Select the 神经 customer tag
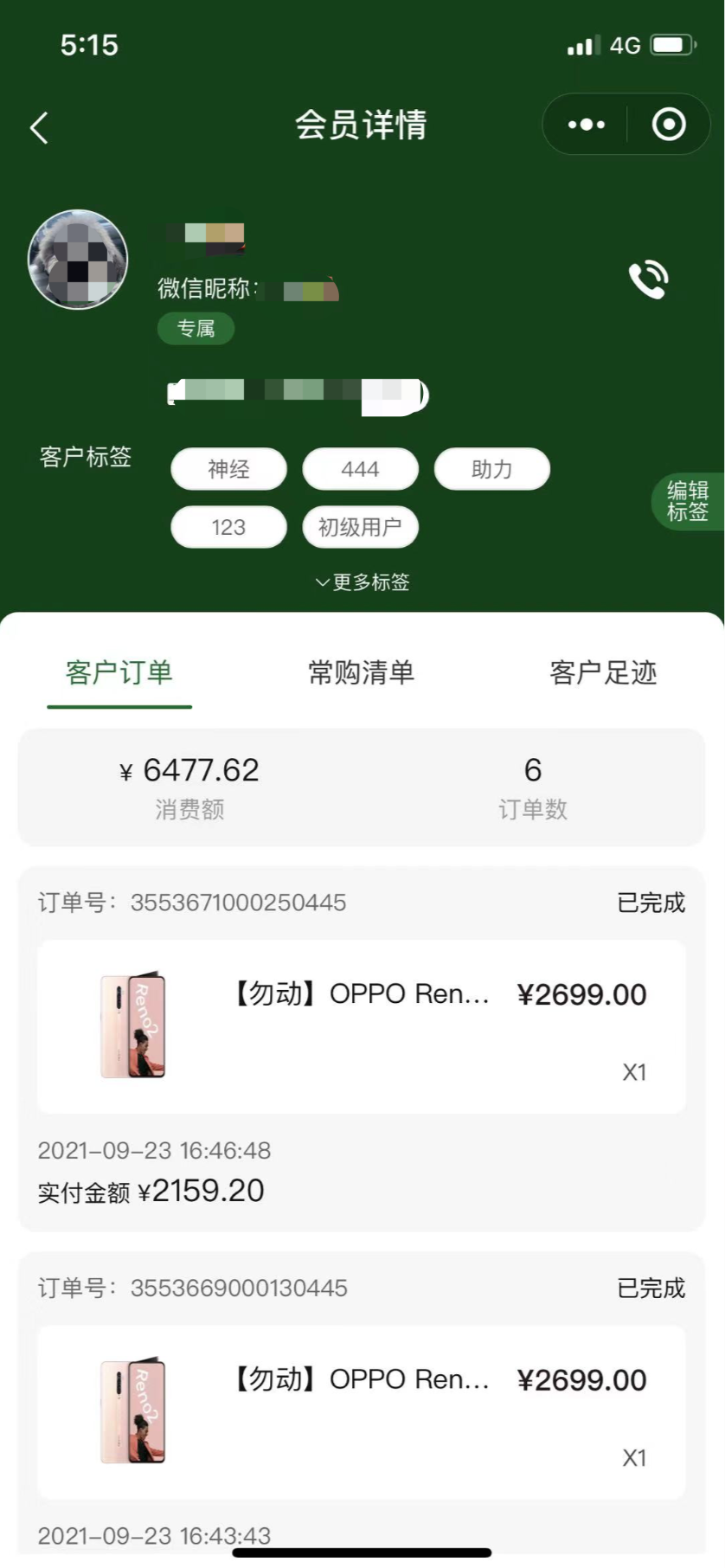The height and width of the screenshot is (1568, 725). [228, 469]
